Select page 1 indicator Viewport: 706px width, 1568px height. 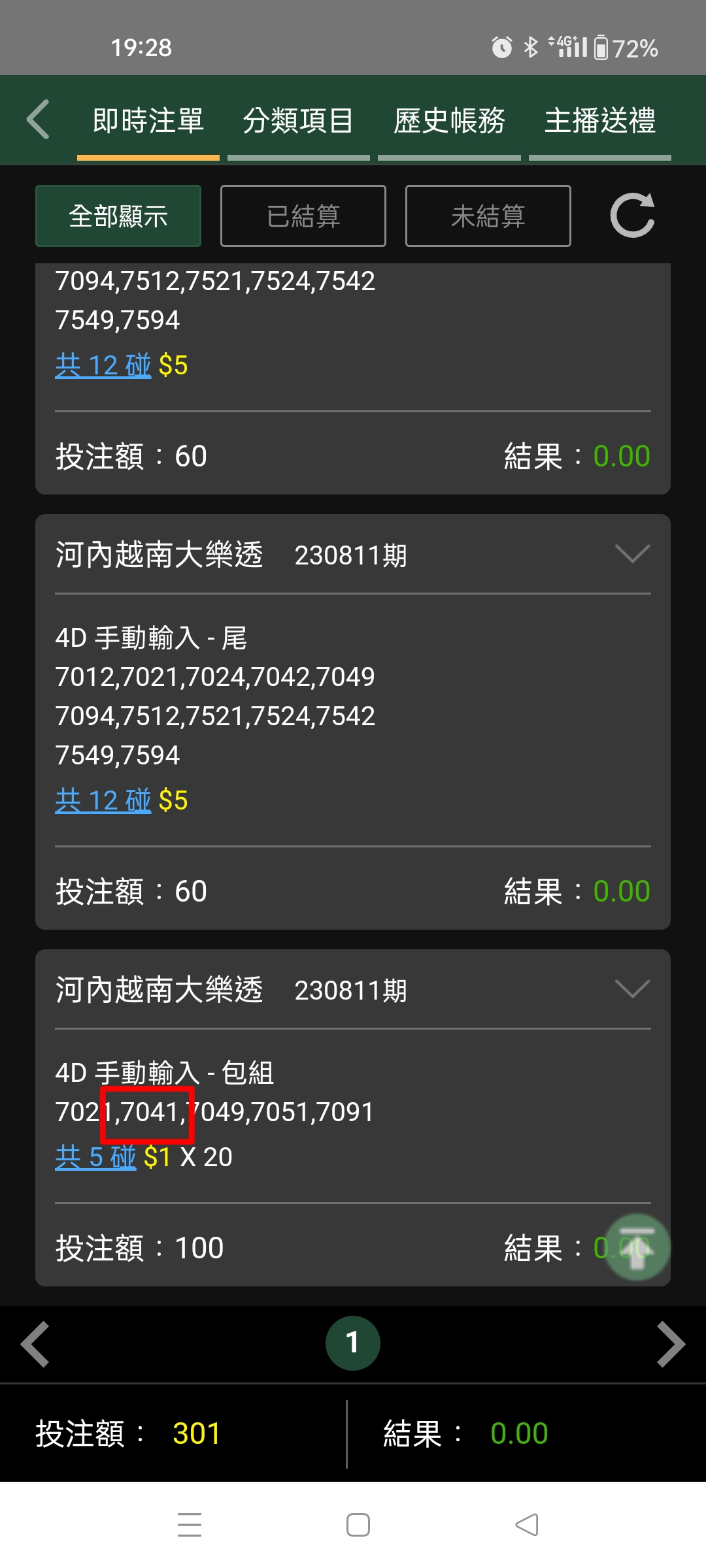[x=353, y=1343]
